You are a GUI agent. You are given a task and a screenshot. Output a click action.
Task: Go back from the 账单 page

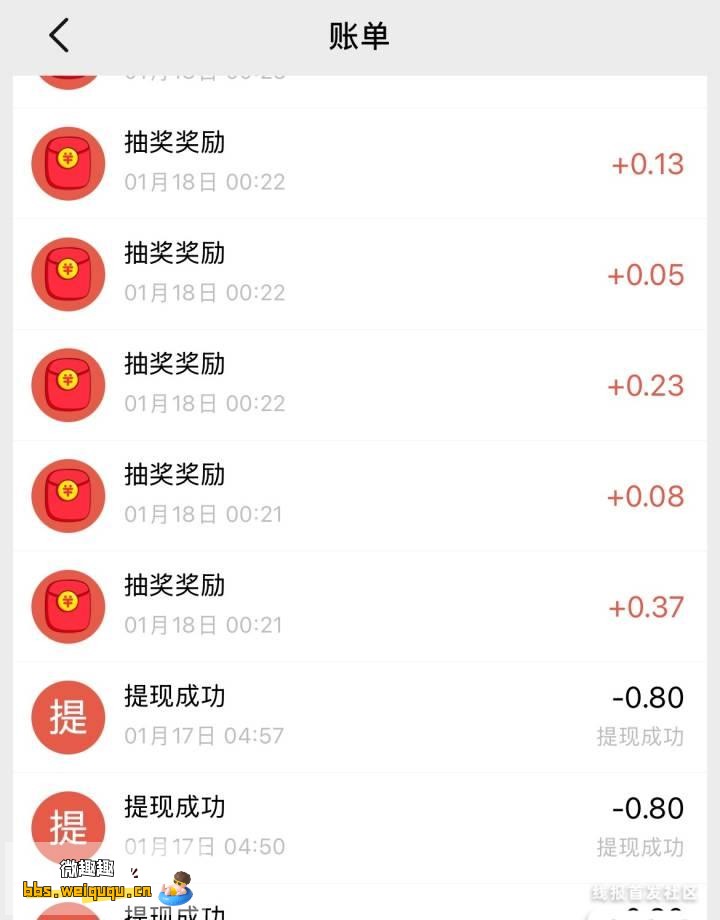(59, 36)
